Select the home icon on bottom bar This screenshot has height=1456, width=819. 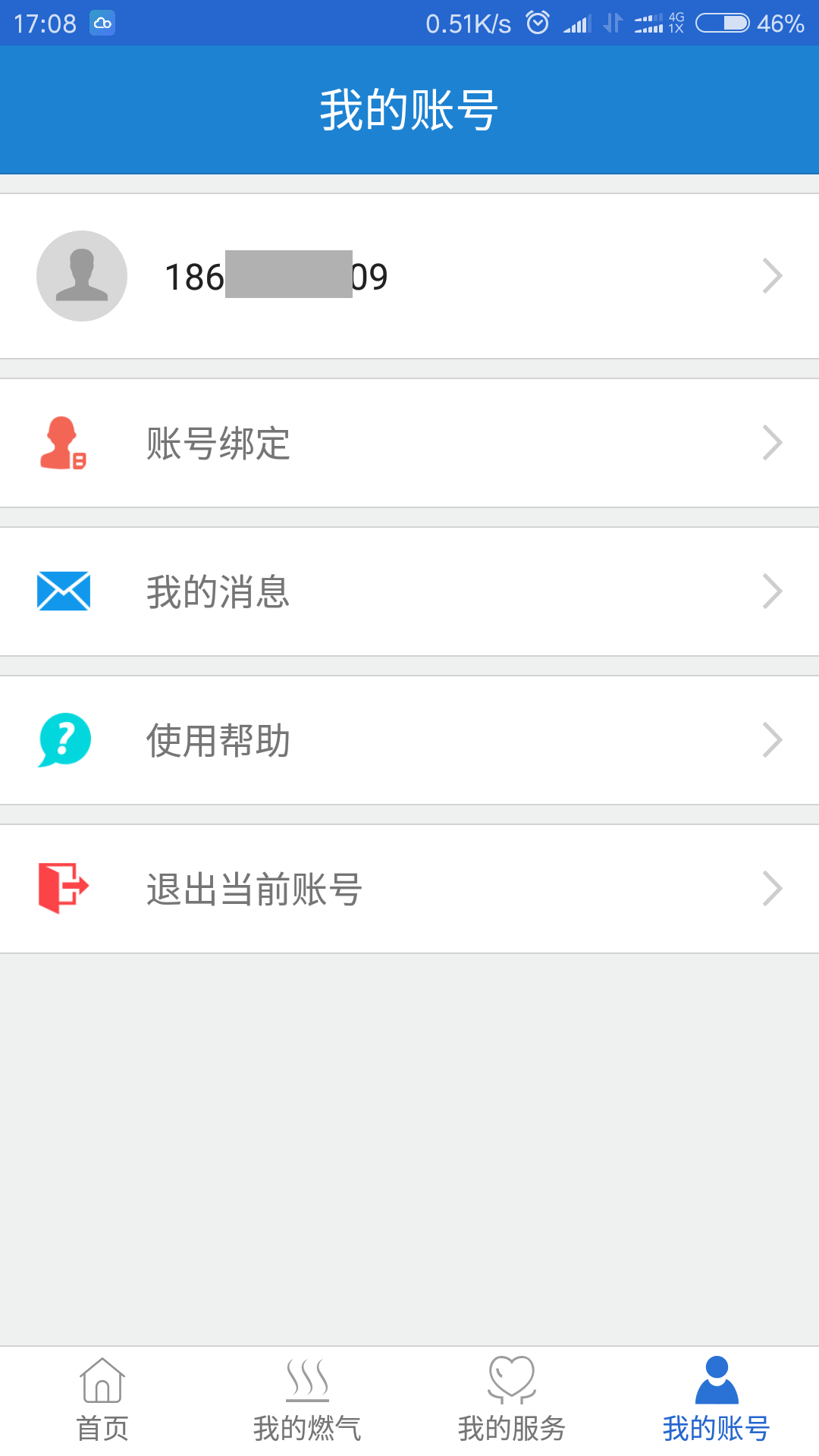click(x=102, y=1382)
